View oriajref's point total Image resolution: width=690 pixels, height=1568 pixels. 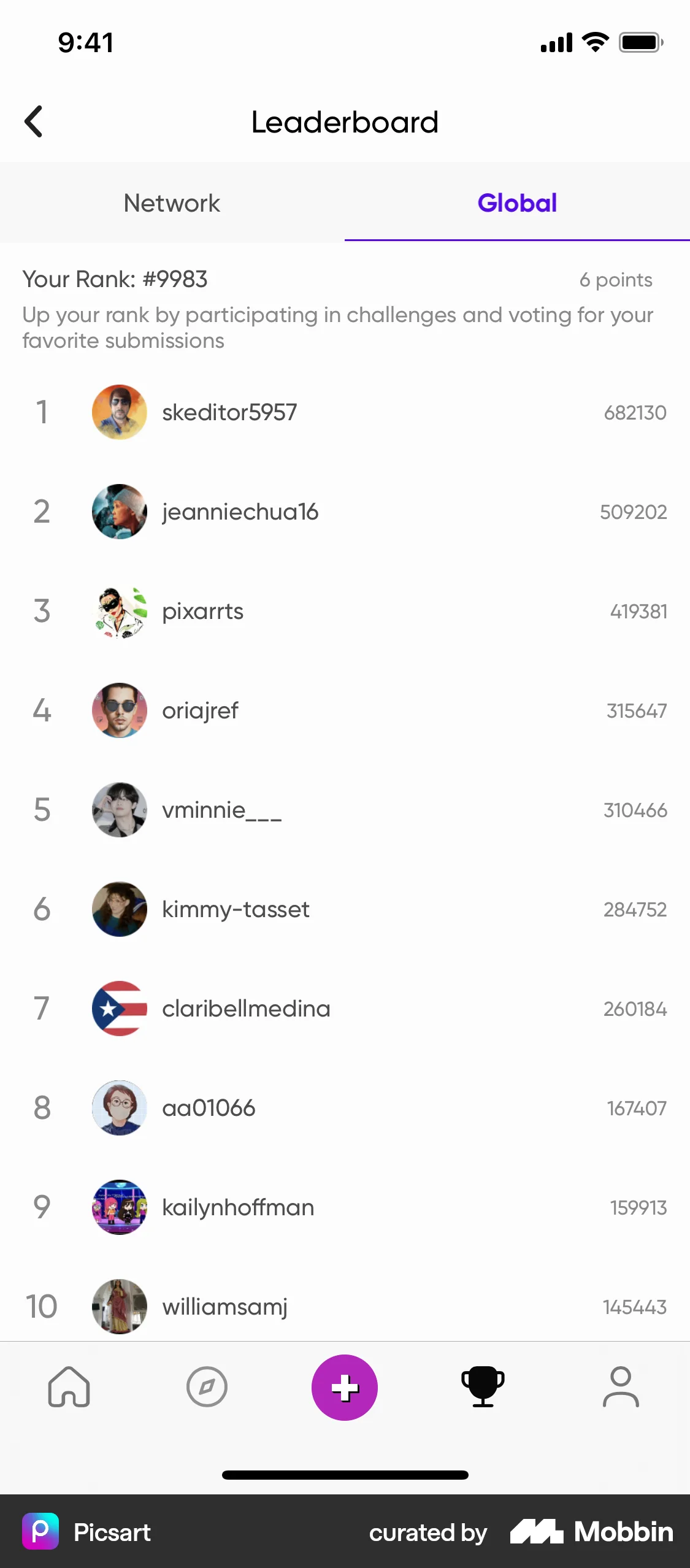(x=635, y=710)
